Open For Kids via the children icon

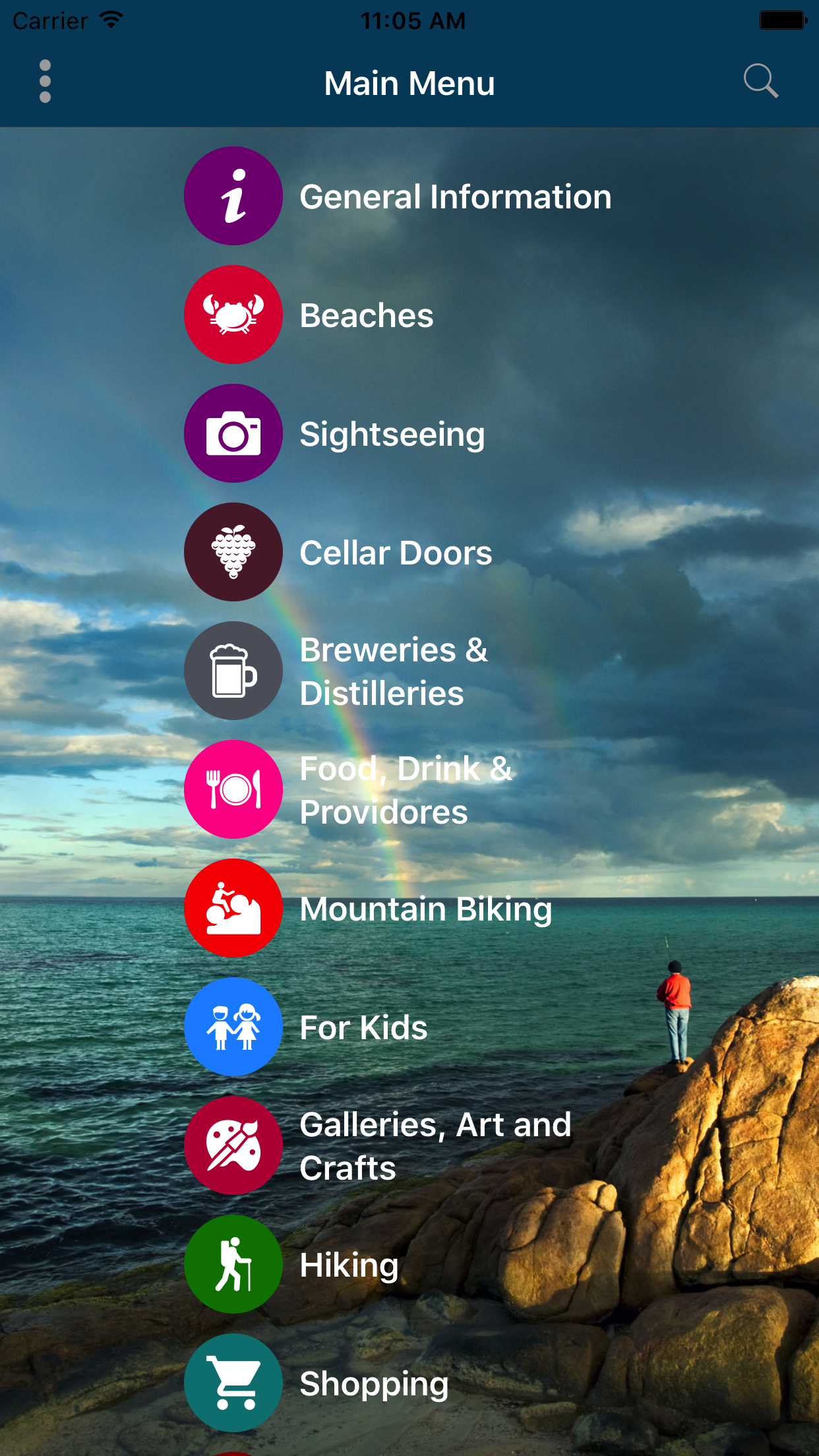coord(233,1027)
